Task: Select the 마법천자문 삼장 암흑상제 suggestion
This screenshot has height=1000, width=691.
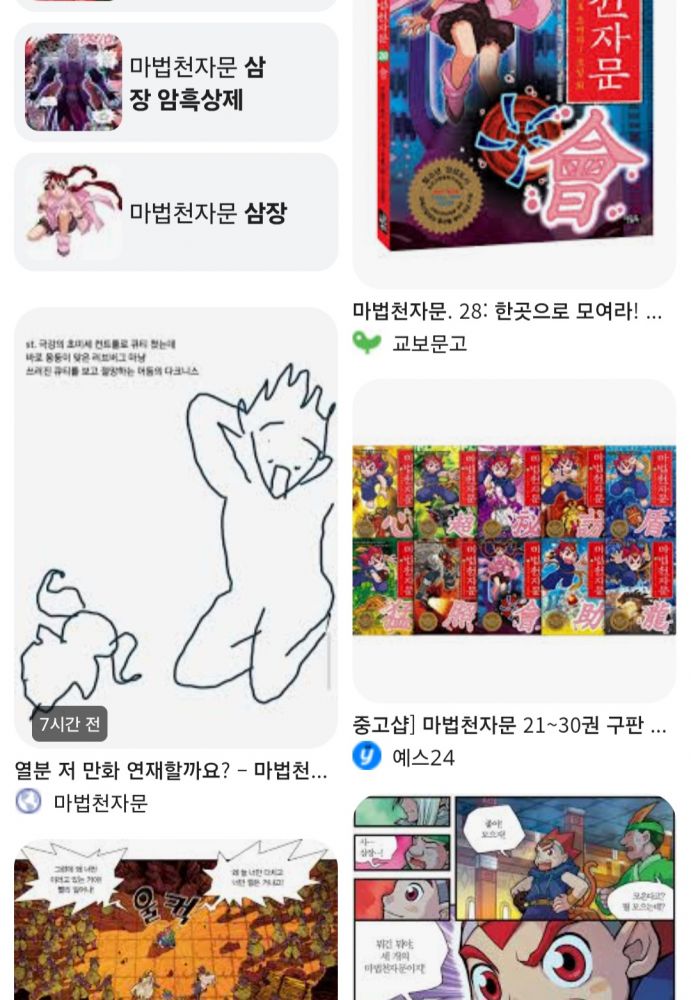Action: (x=176, y=83)
